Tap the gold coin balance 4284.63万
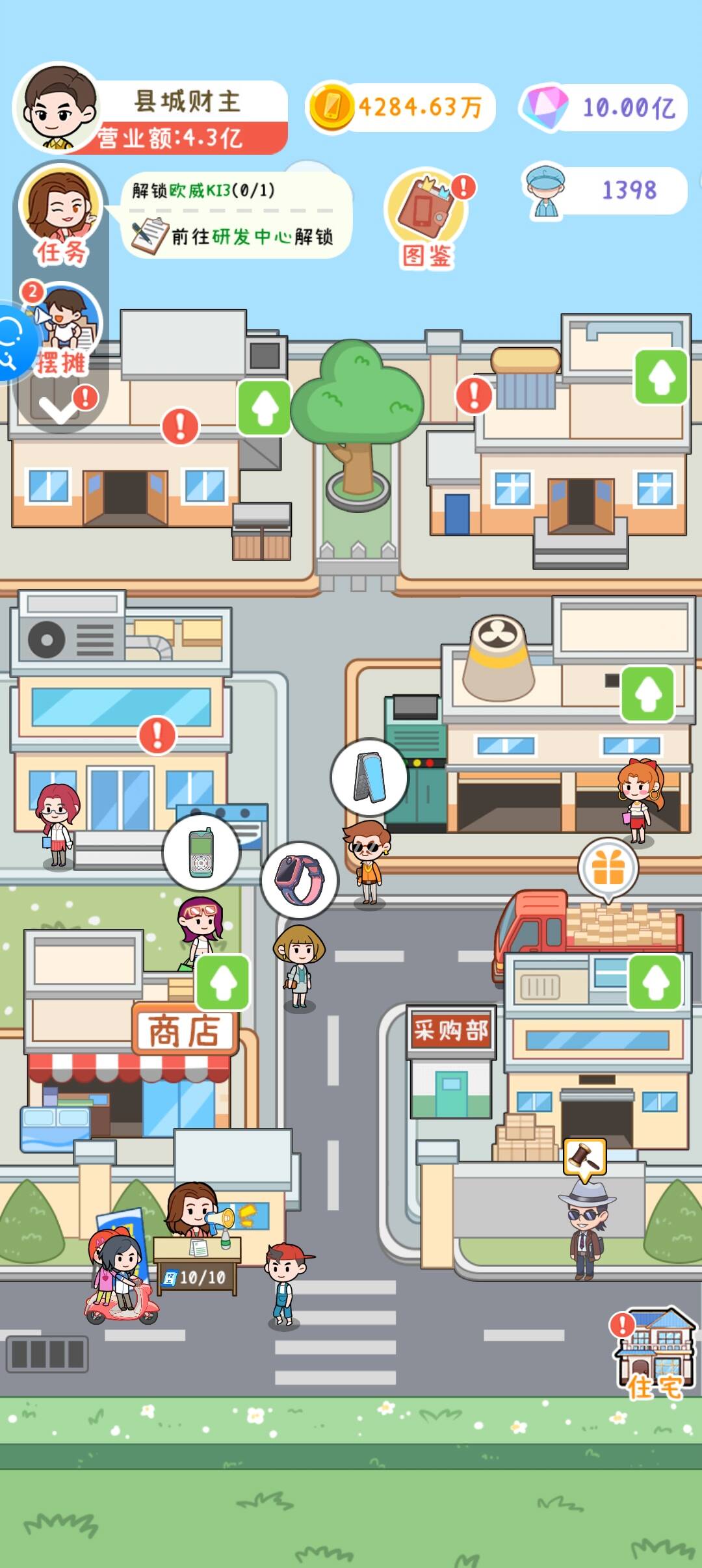This screenshot has width=702, height=1568. pos(400,107)
